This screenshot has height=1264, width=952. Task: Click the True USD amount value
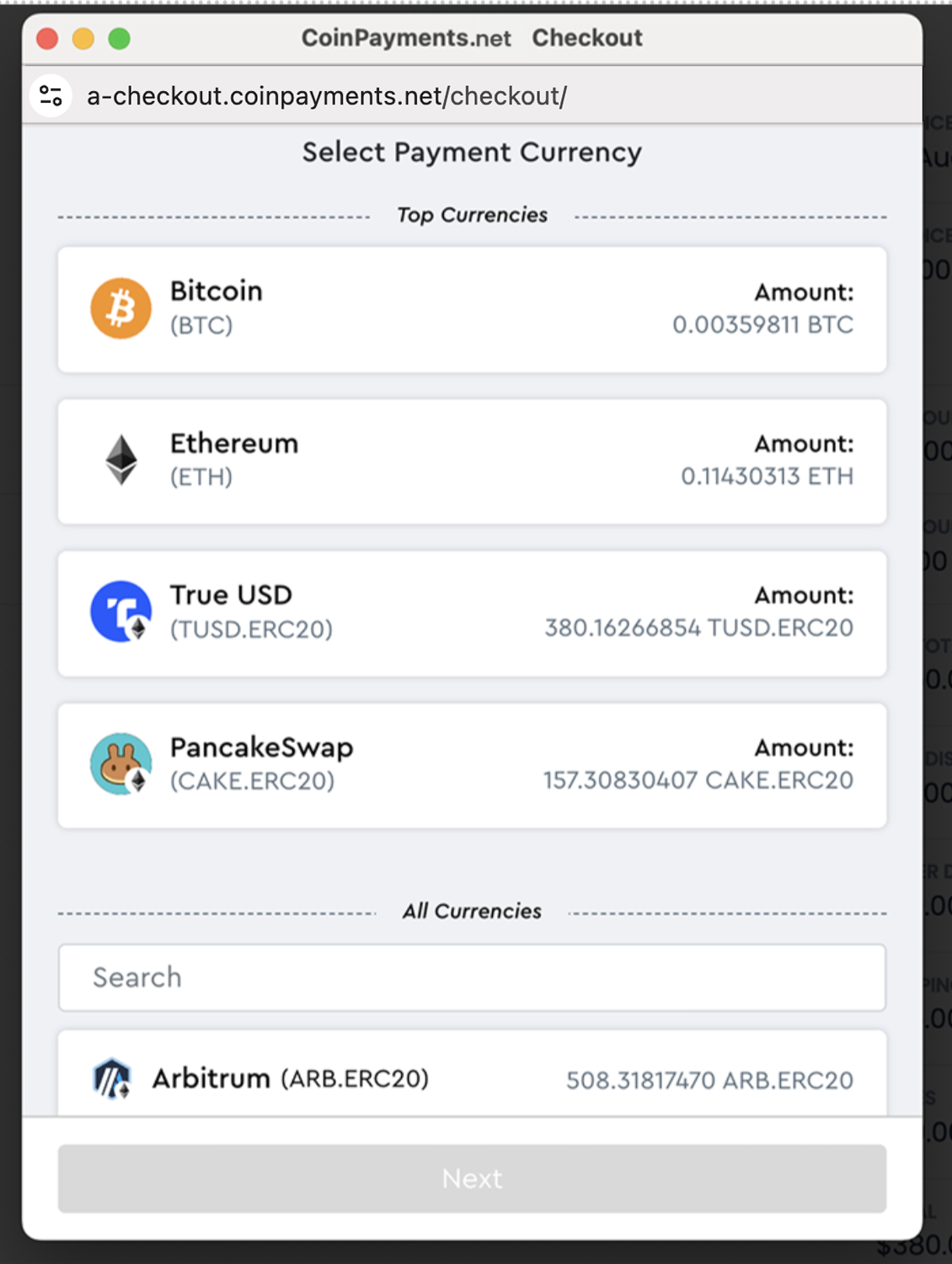[x=699, y=628]
